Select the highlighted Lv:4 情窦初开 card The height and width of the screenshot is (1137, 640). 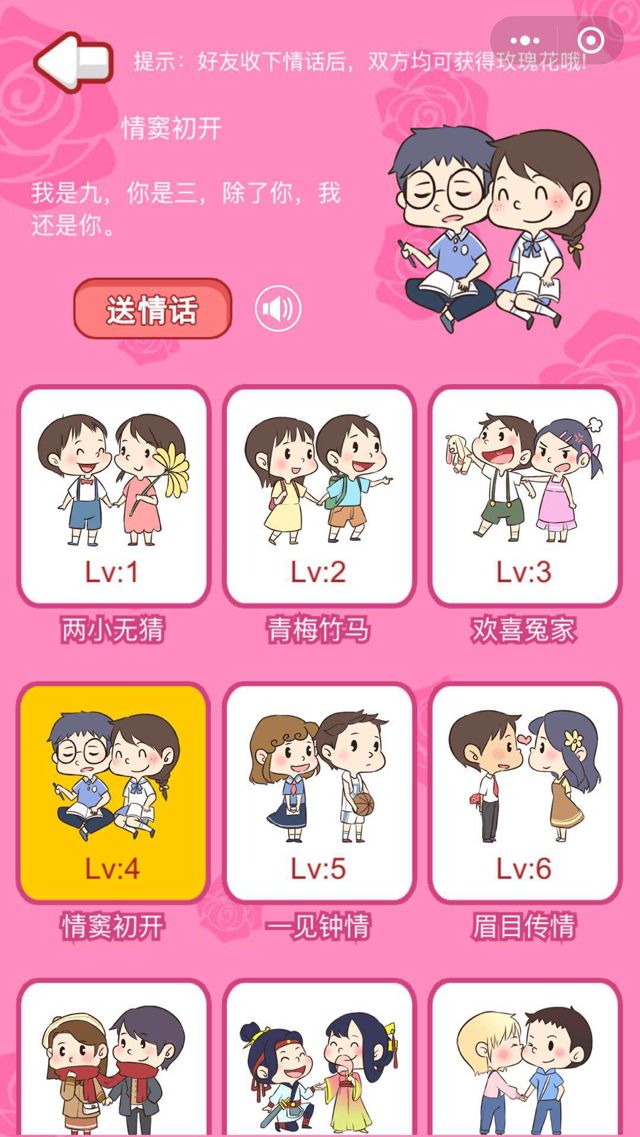(x=113, y=792)
